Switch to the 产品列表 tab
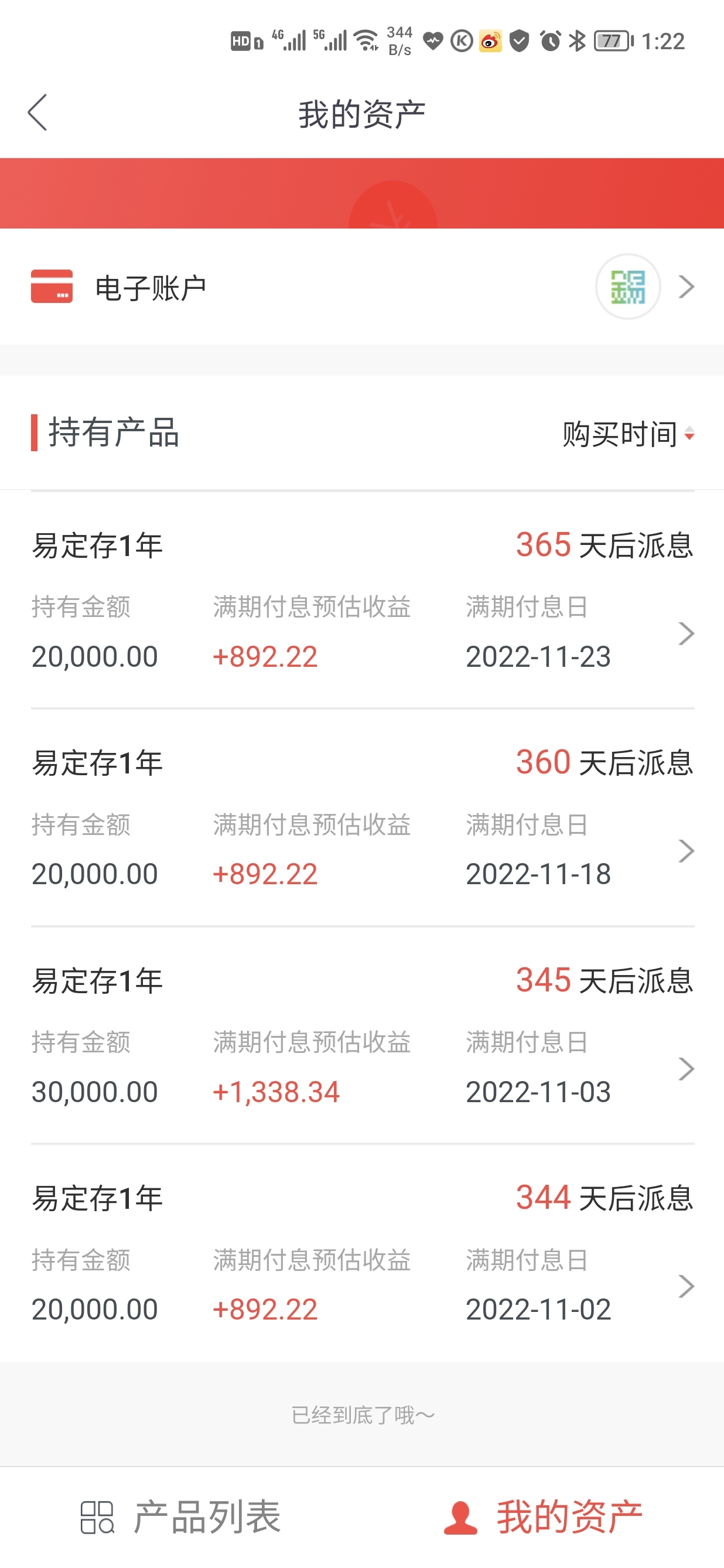 click(x=180, y=1516)
